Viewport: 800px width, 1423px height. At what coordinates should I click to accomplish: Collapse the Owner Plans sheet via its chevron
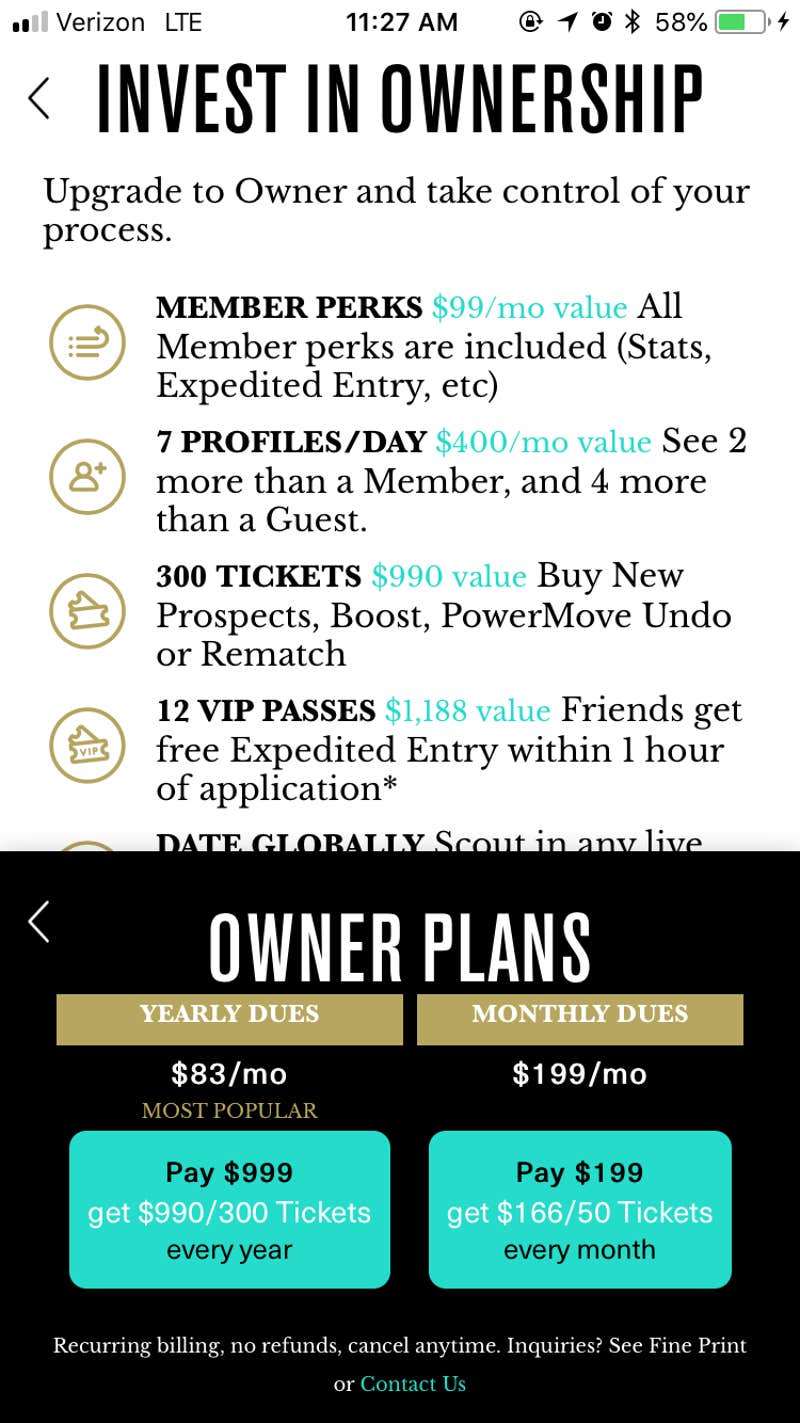click(38, 922)
